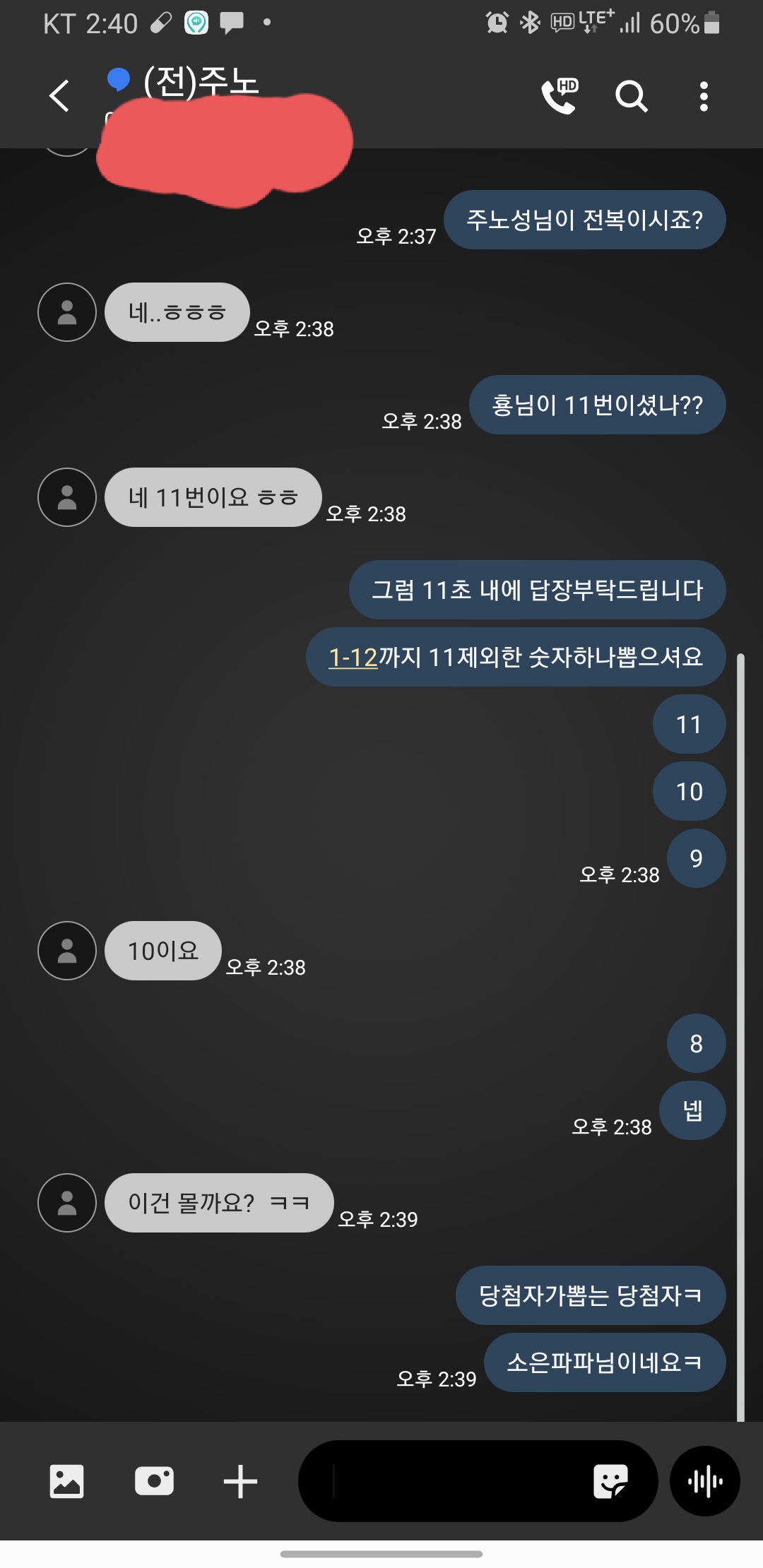This screenshot has width=763, height=1568.
Task: Tap the underlined 1-12 link
Action: 353,658
